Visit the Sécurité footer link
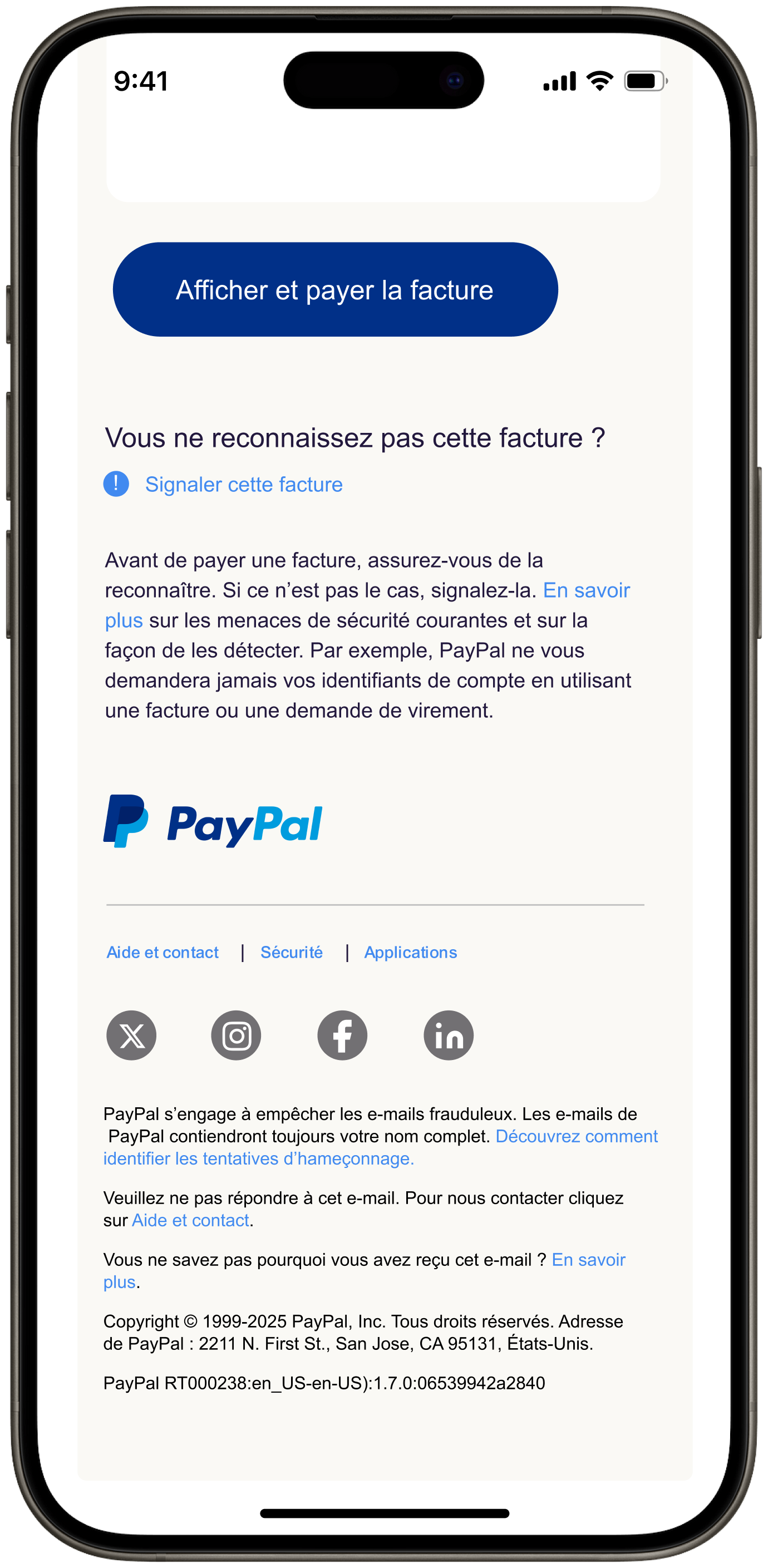 (292, 953)
